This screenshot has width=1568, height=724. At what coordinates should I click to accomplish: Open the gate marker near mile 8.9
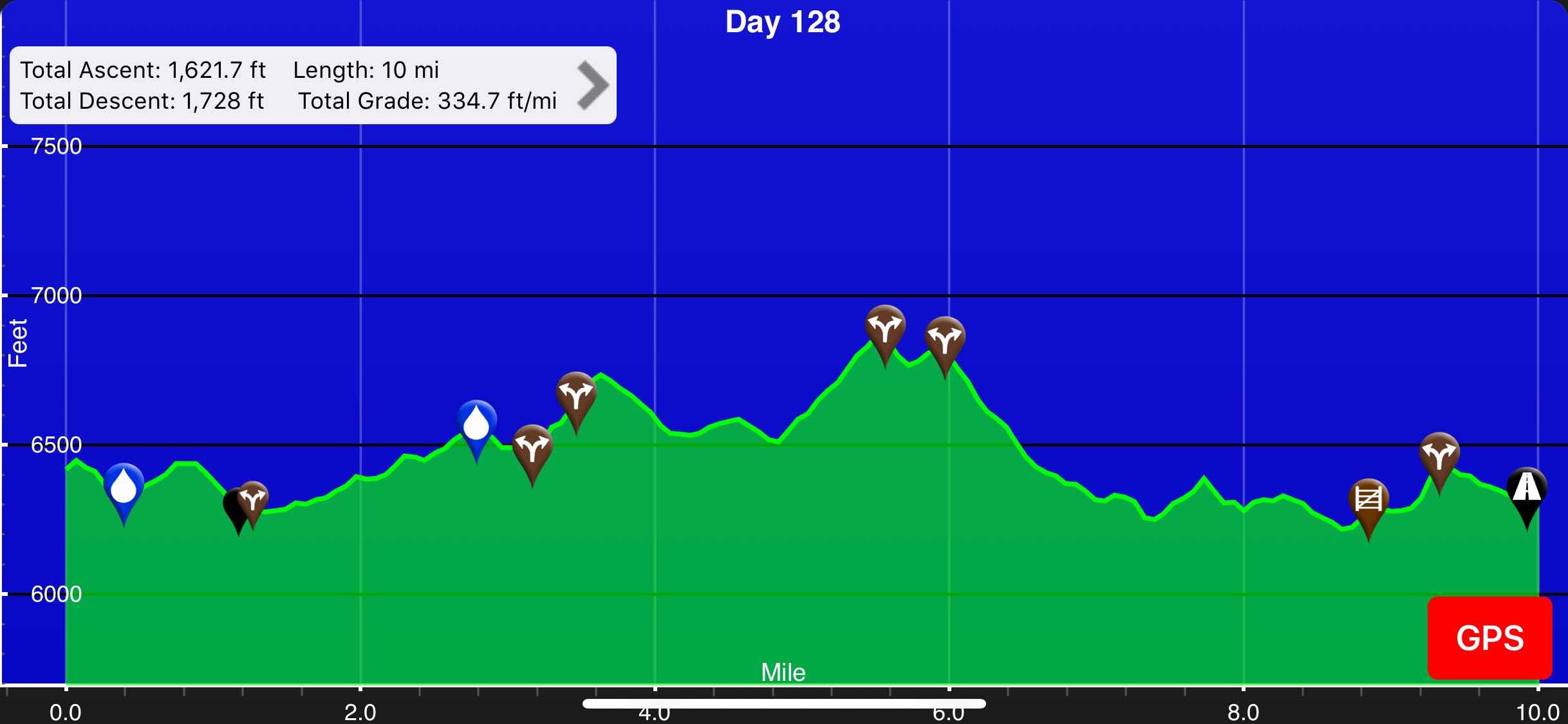(x=1368, y=501)
